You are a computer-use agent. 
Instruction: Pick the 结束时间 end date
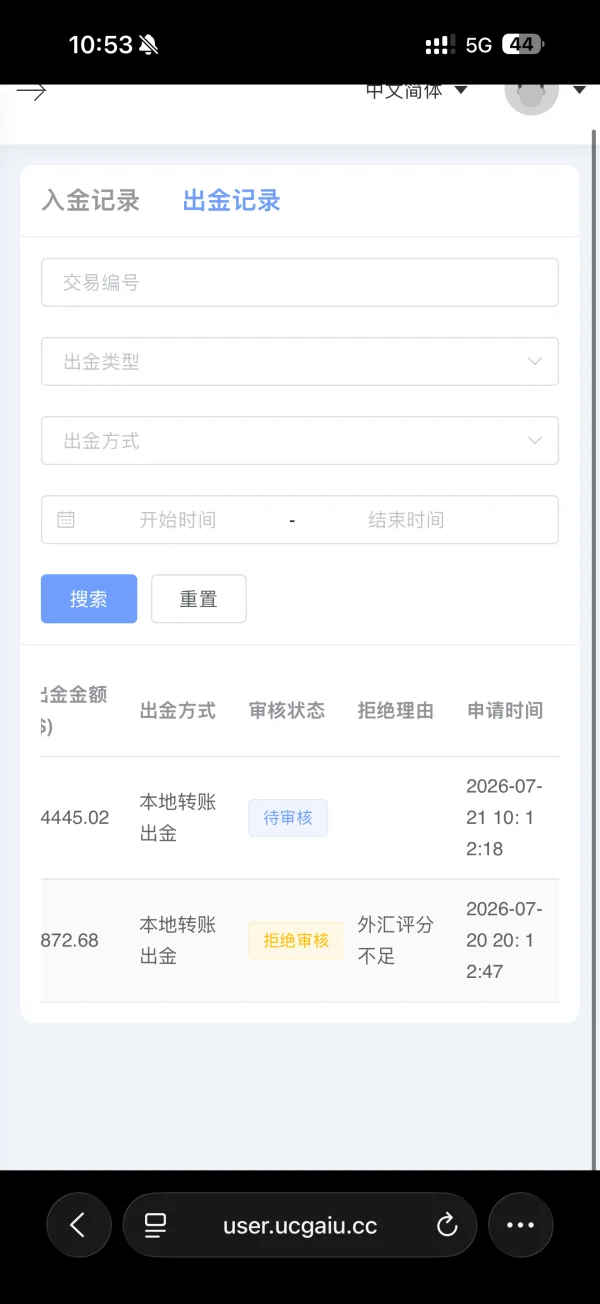(x=406, y=520)
